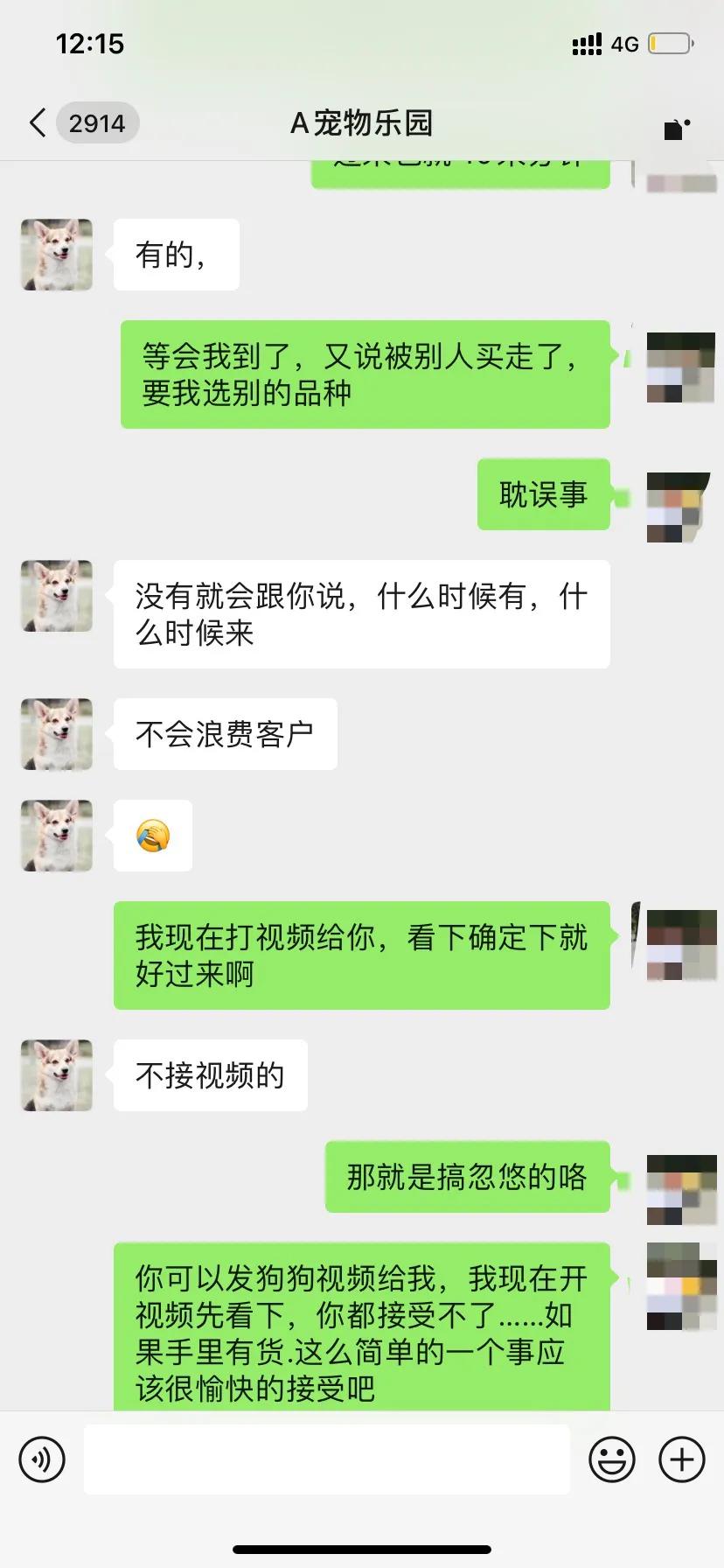Tap the message text input field
Screen dimensions: 724x1568
[x=327, y=1459]
